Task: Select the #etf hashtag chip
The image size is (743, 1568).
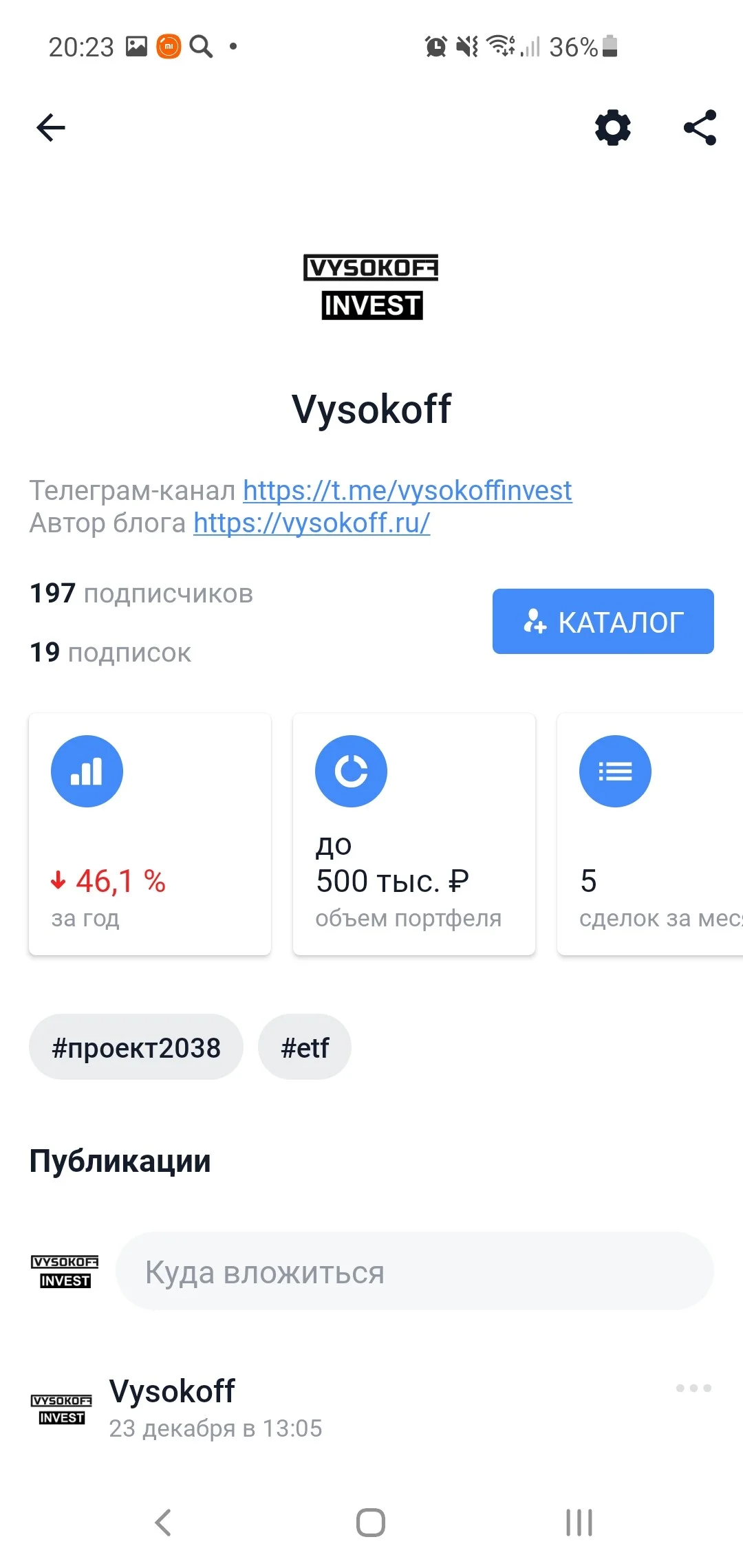Action: point(305,1047)
